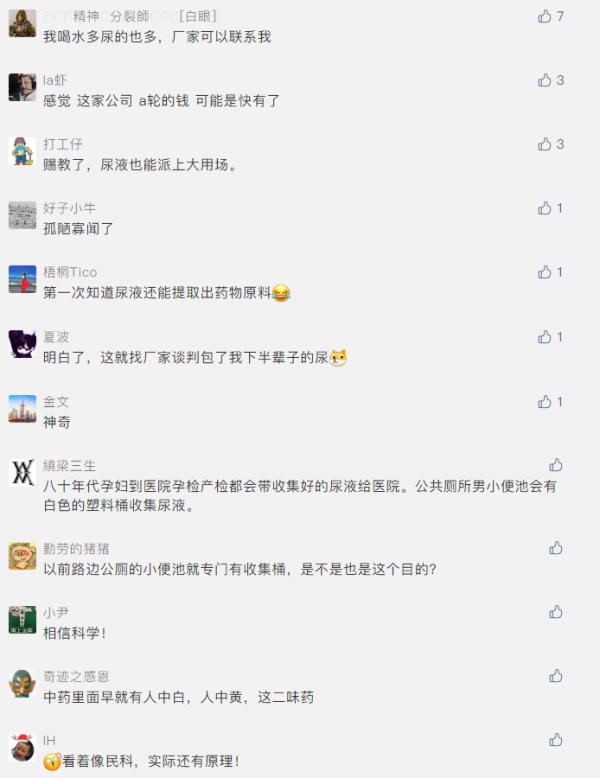600x778 pixels.
Task: Like the comment by 精神分裂師
Action: (545, 16)
